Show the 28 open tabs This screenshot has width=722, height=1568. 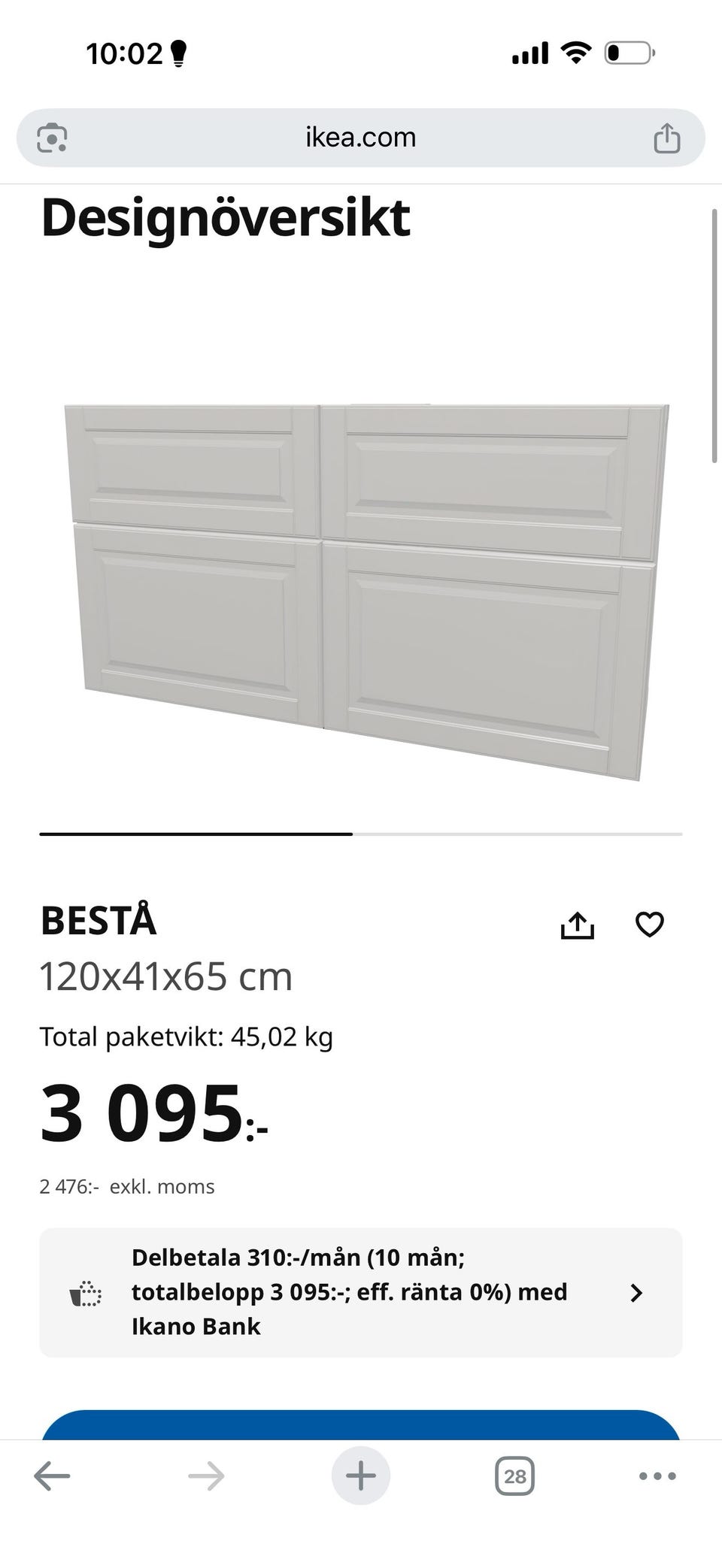[x=515, y=1476]
